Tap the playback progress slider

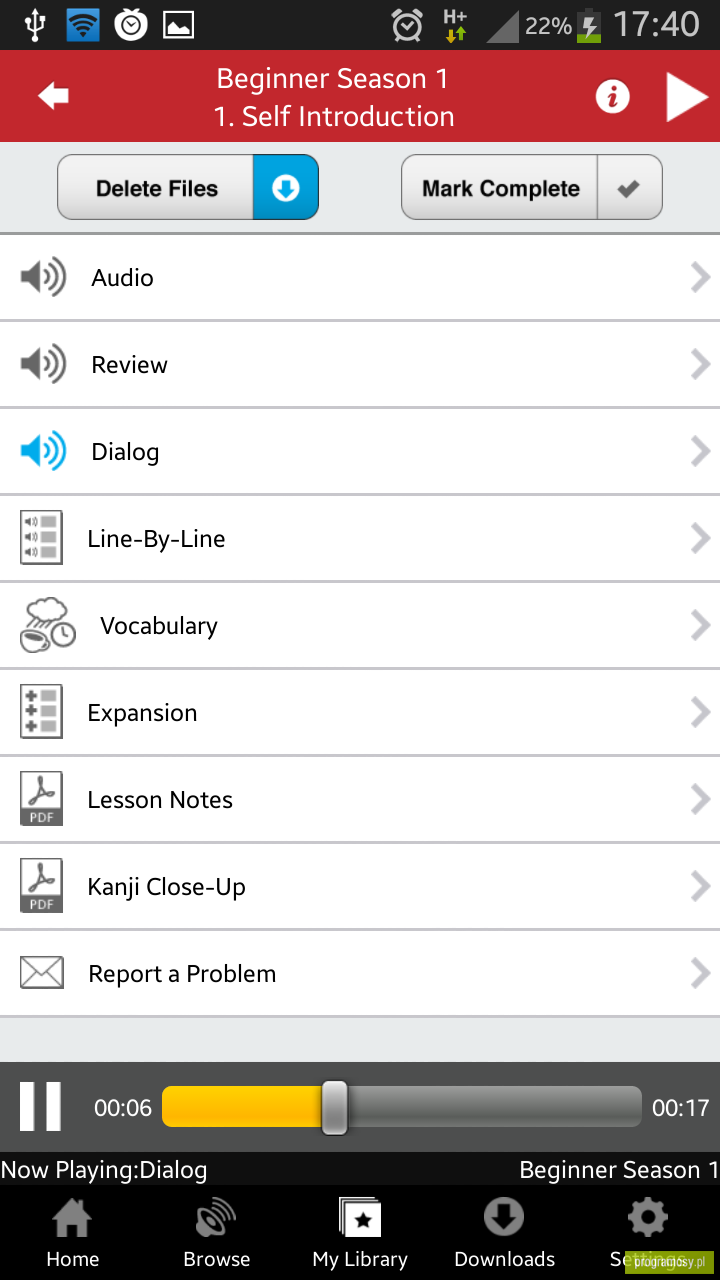(401, 1107)
